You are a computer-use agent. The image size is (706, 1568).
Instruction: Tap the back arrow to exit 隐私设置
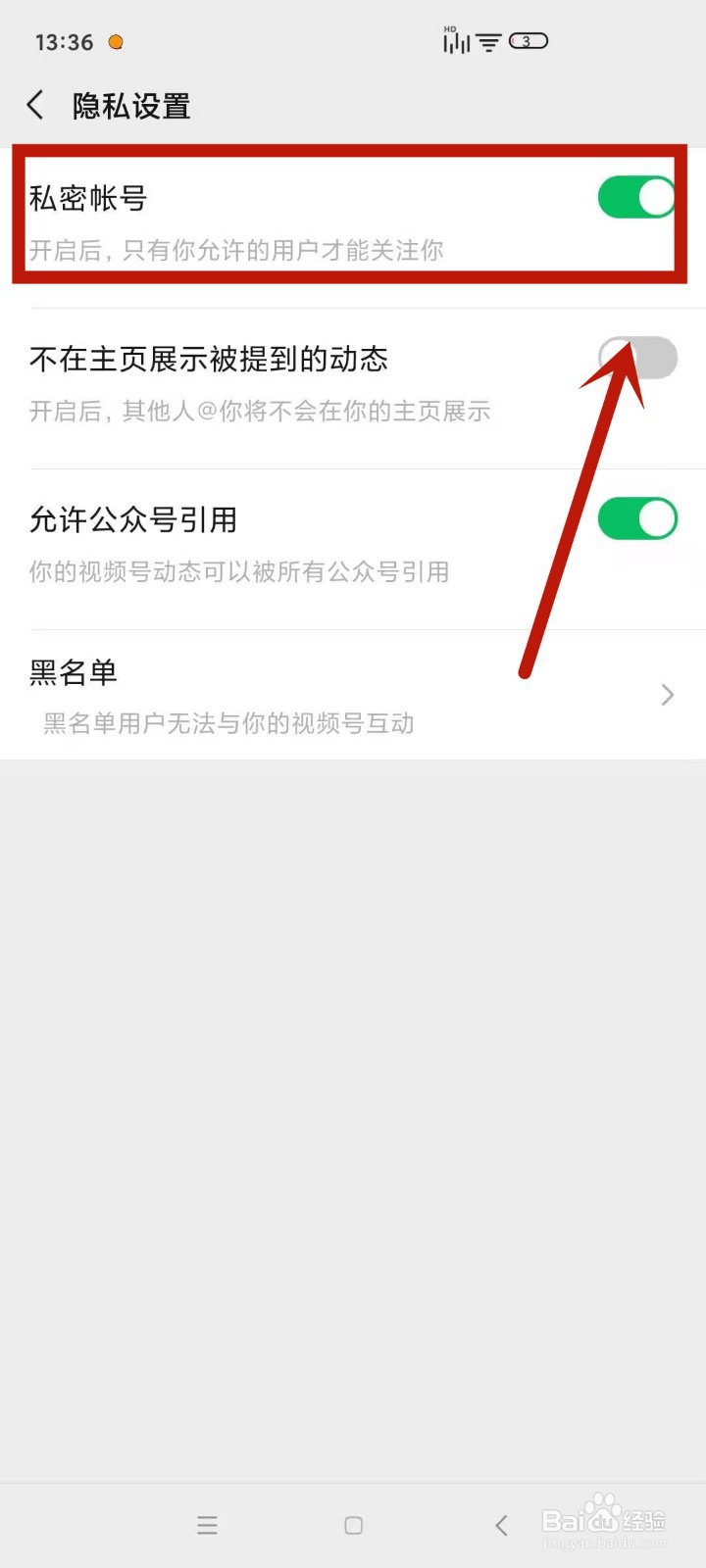coord(34,105)
